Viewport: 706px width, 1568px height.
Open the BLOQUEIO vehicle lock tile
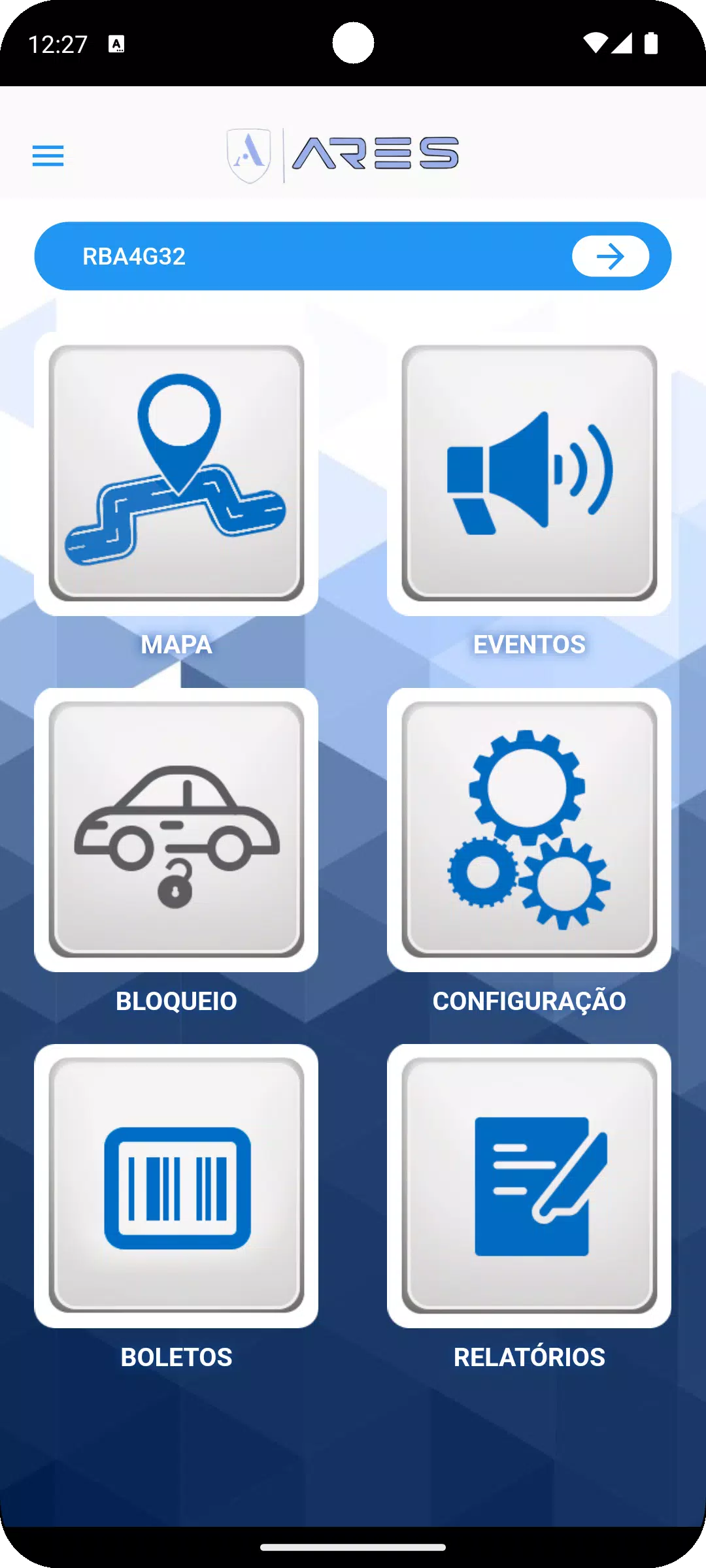pos(176,830)
